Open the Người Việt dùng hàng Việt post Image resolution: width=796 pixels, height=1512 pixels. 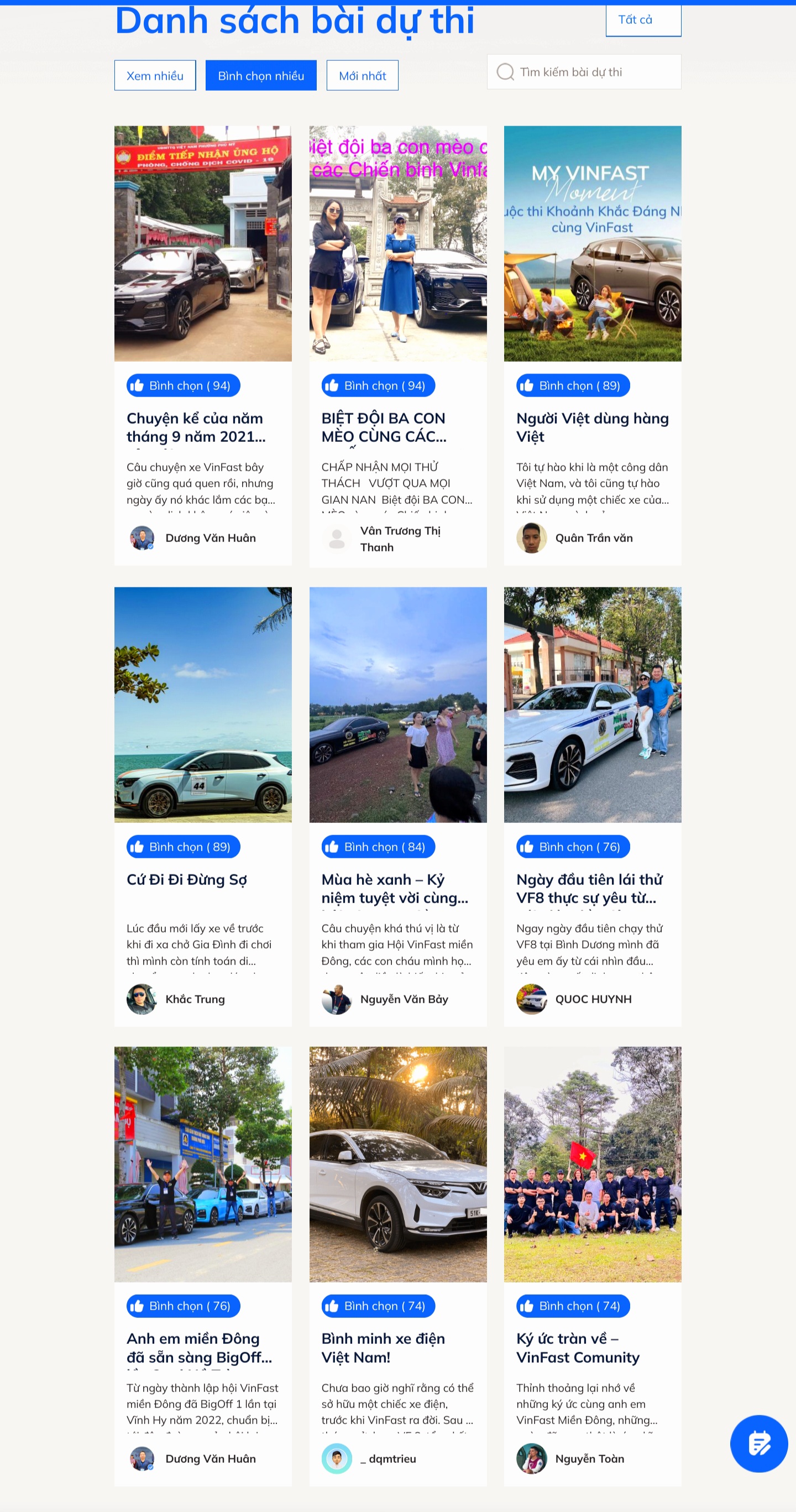tap(593, 427)
